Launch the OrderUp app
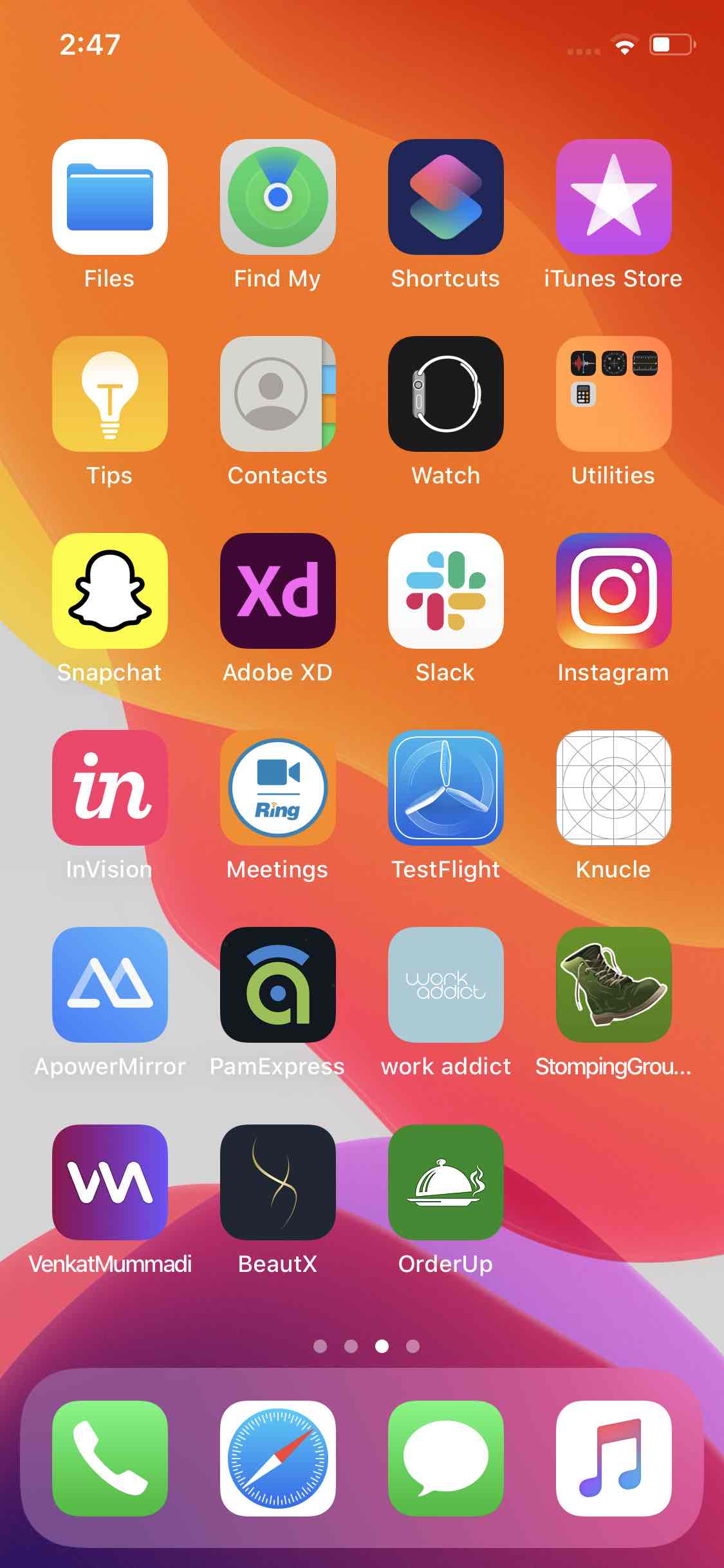The height and width of the screenshot is (1568, 724). point(445,1182)
